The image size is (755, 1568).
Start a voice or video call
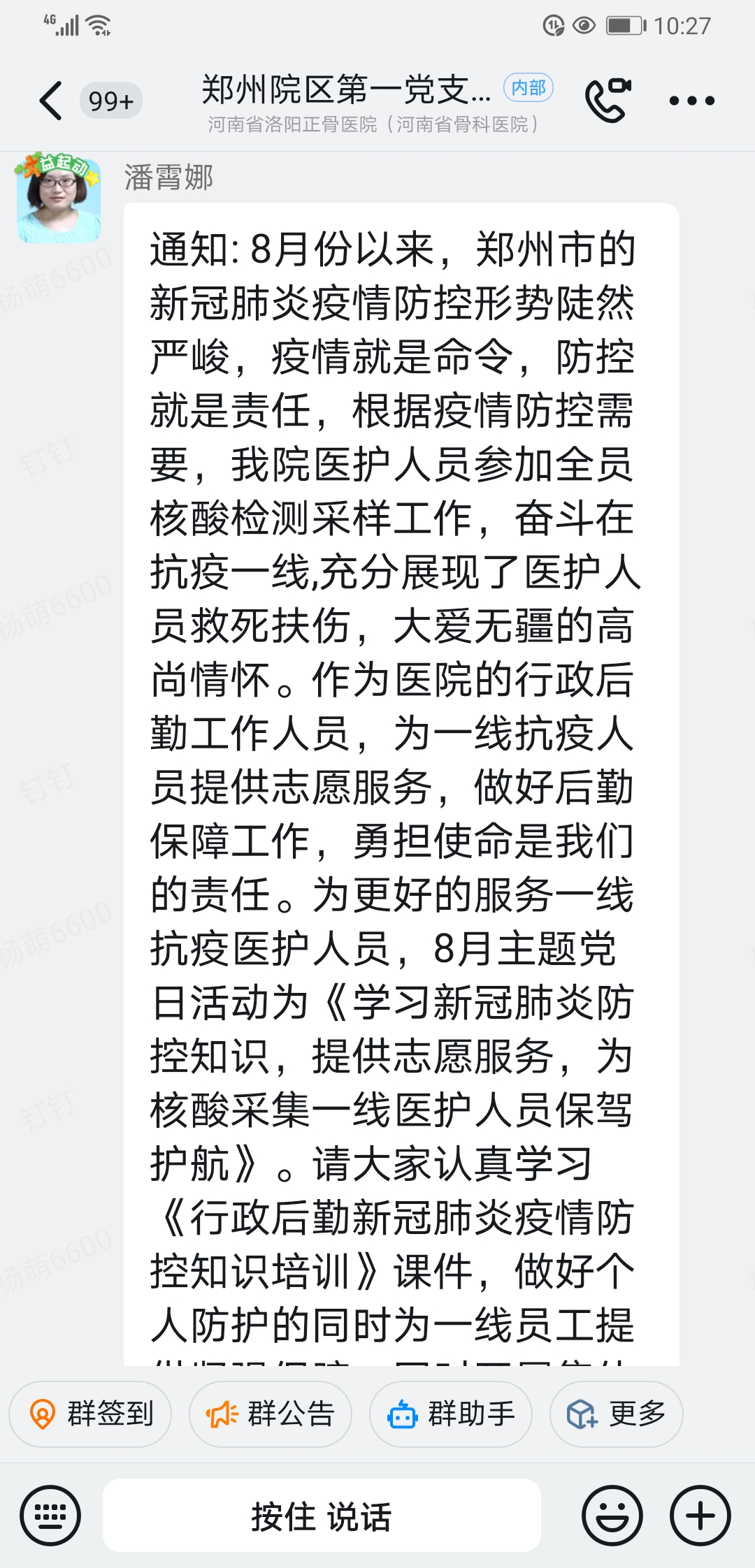point(607,101)
